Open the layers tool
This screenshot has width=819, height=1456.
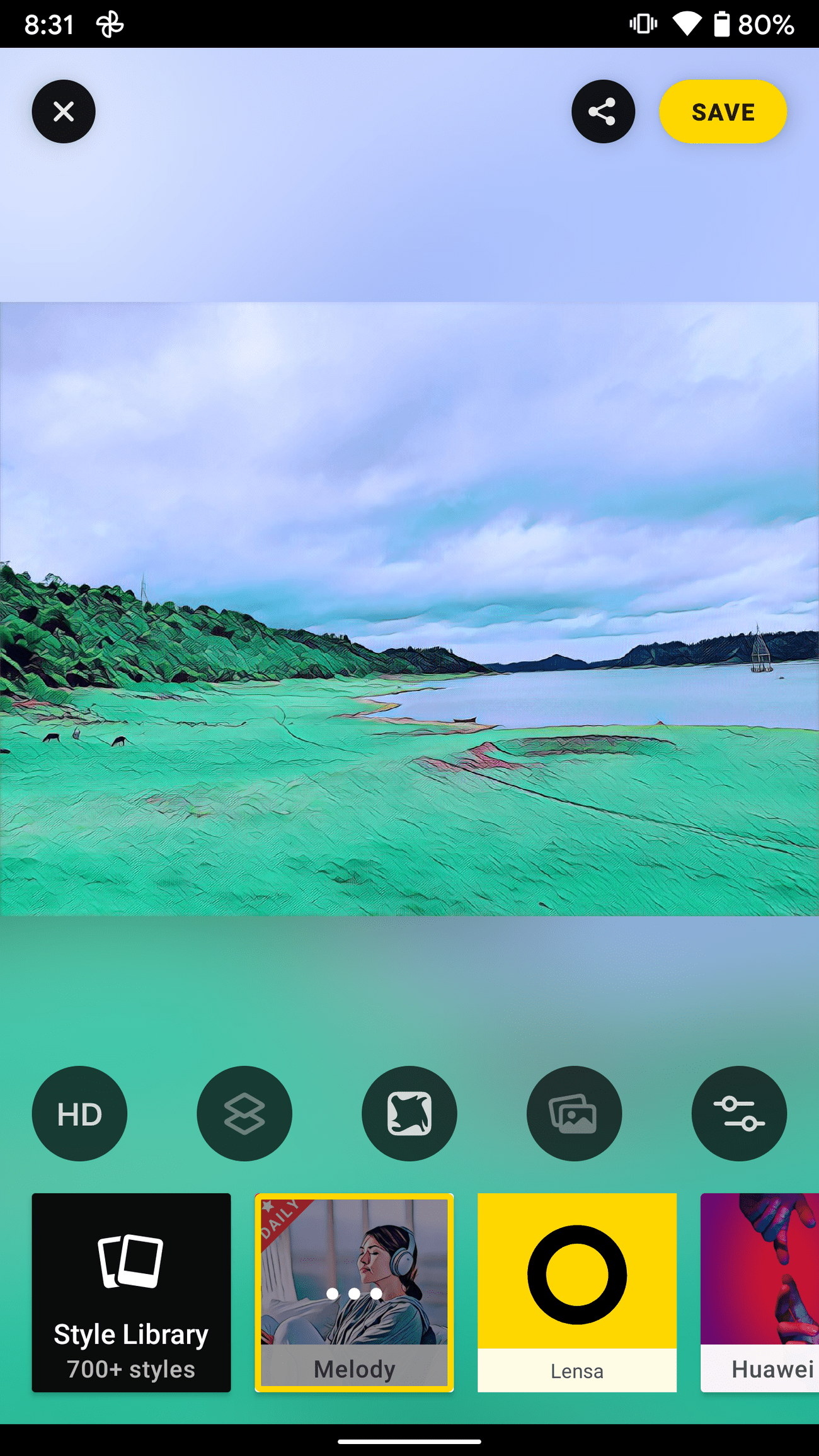244,1113
